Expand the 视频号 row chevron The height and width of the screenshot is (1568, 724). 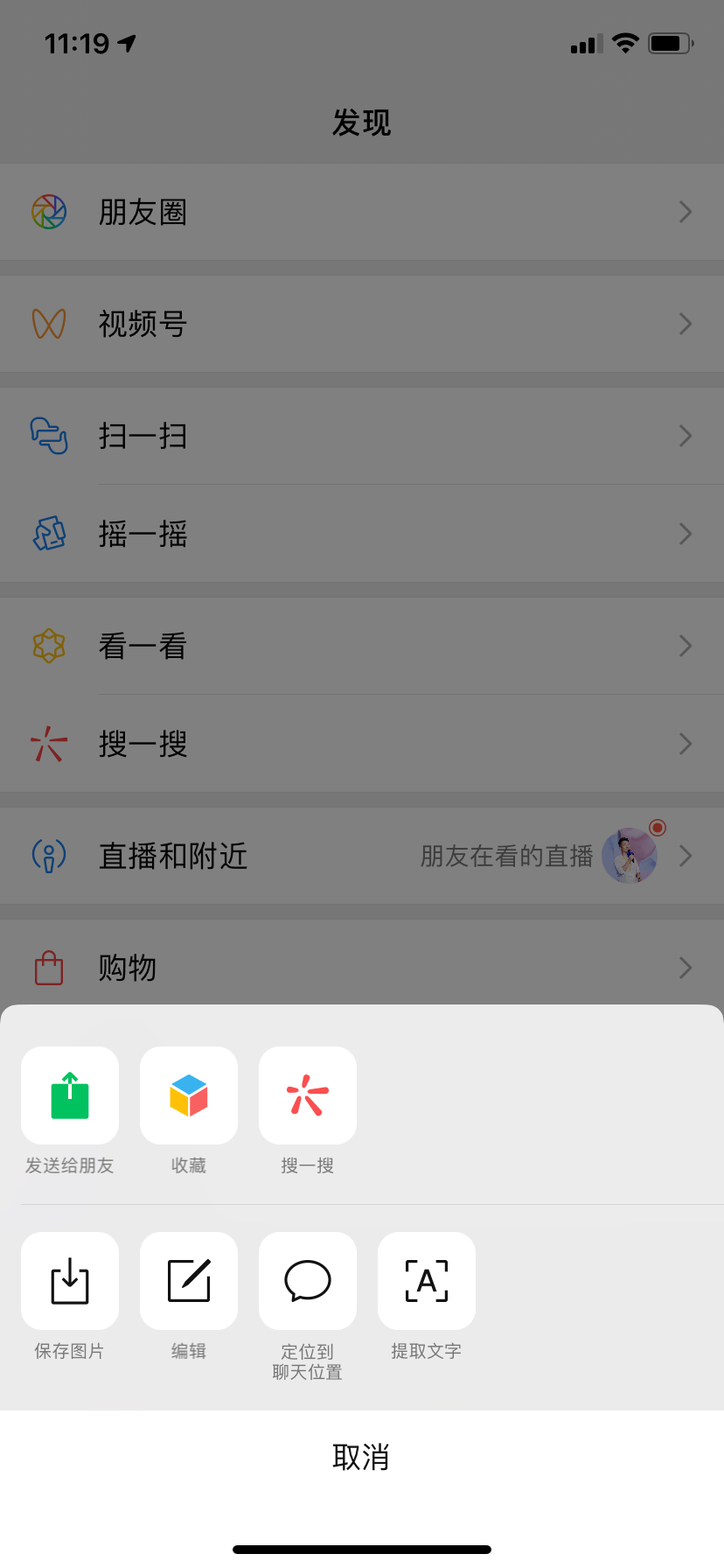coord(686,324)
